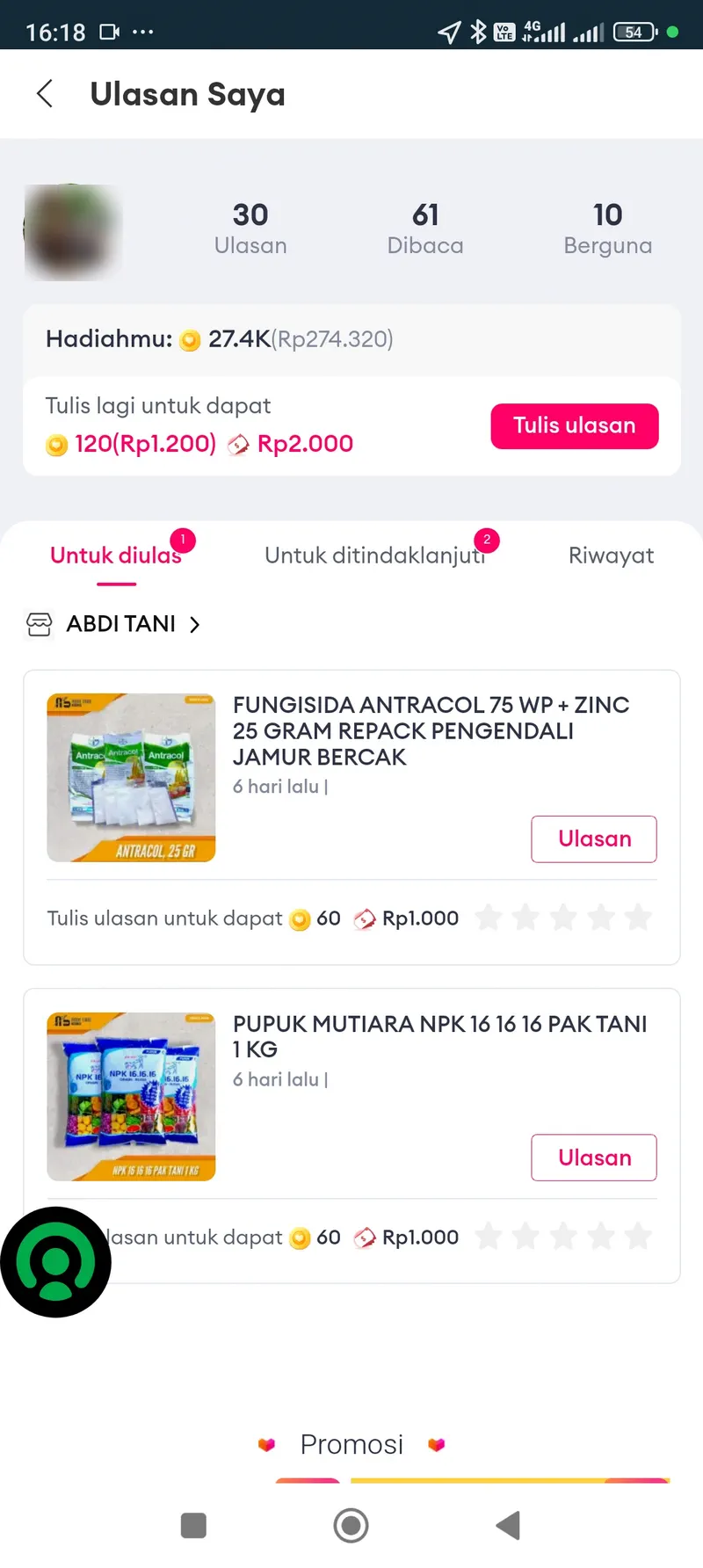703x1568 pixels.
Task: Rate Pupuk Mutiara NPK five stars
Action: [x=638, y=1238]
